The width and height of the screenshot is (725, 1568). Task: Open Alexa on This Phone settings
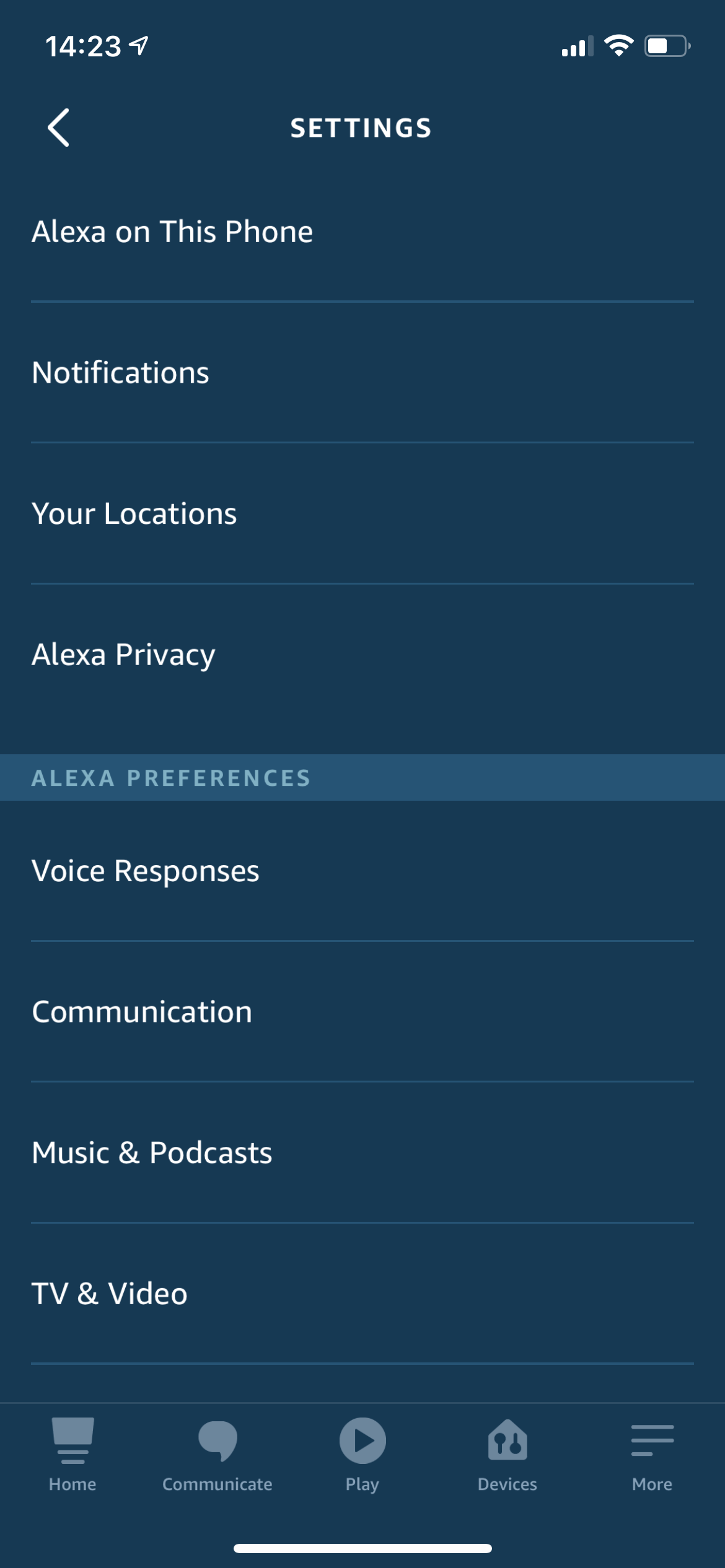click(x=173, y=232)
